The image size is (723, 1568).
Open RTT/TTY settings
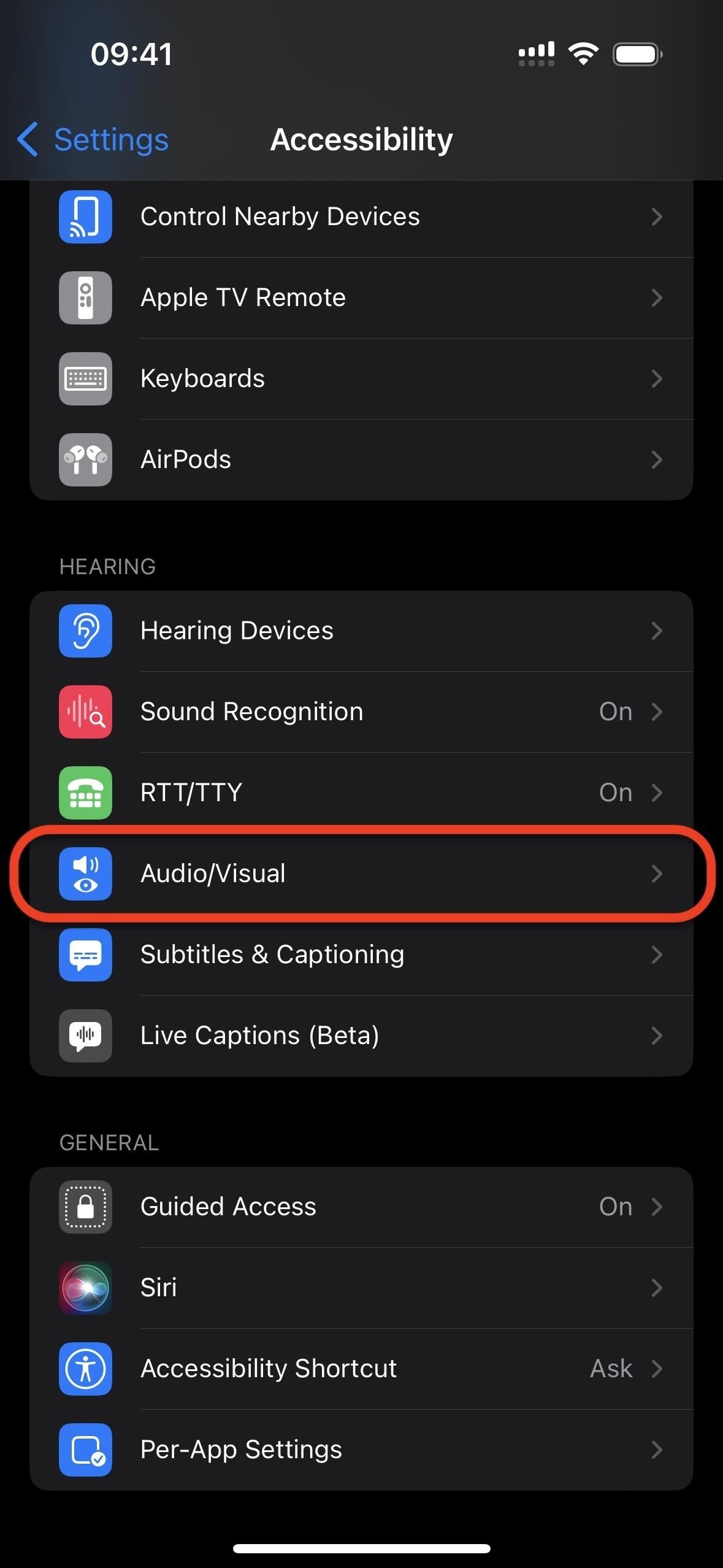pyautogui.click(x=361, y=793)
